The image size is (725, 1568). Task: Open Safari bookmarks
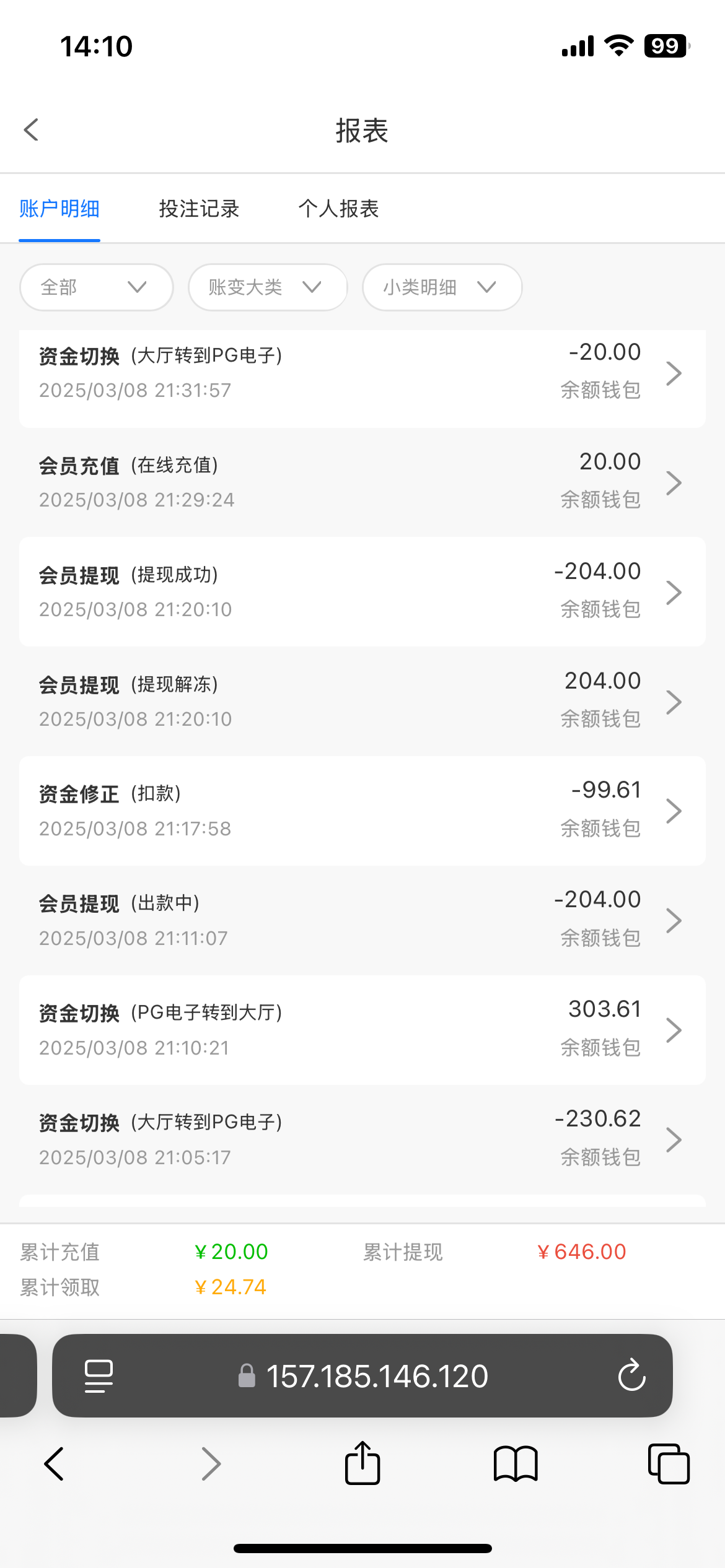(516, 1465)
